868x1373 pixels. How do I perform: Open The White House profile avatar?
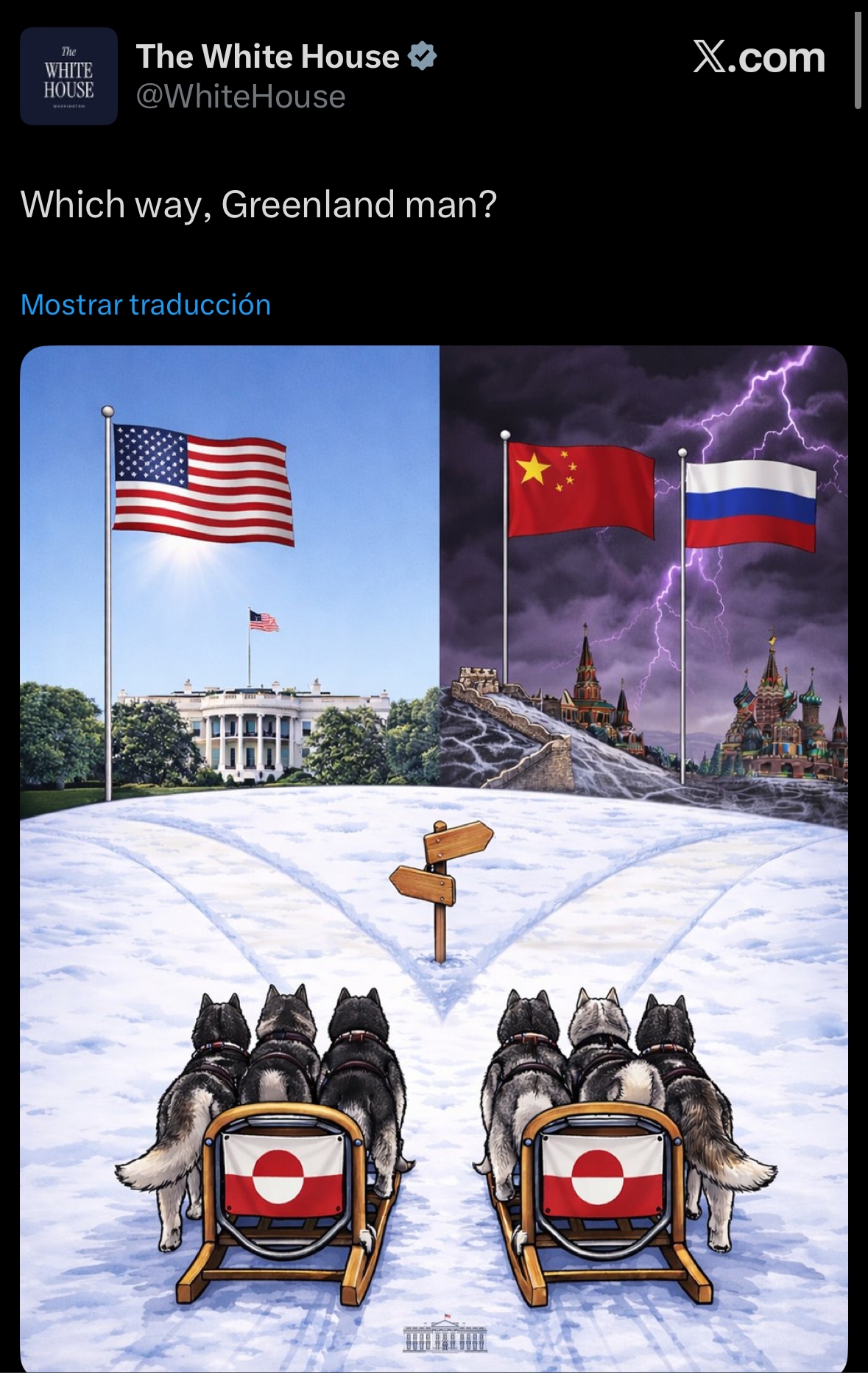tap(68, 76)
